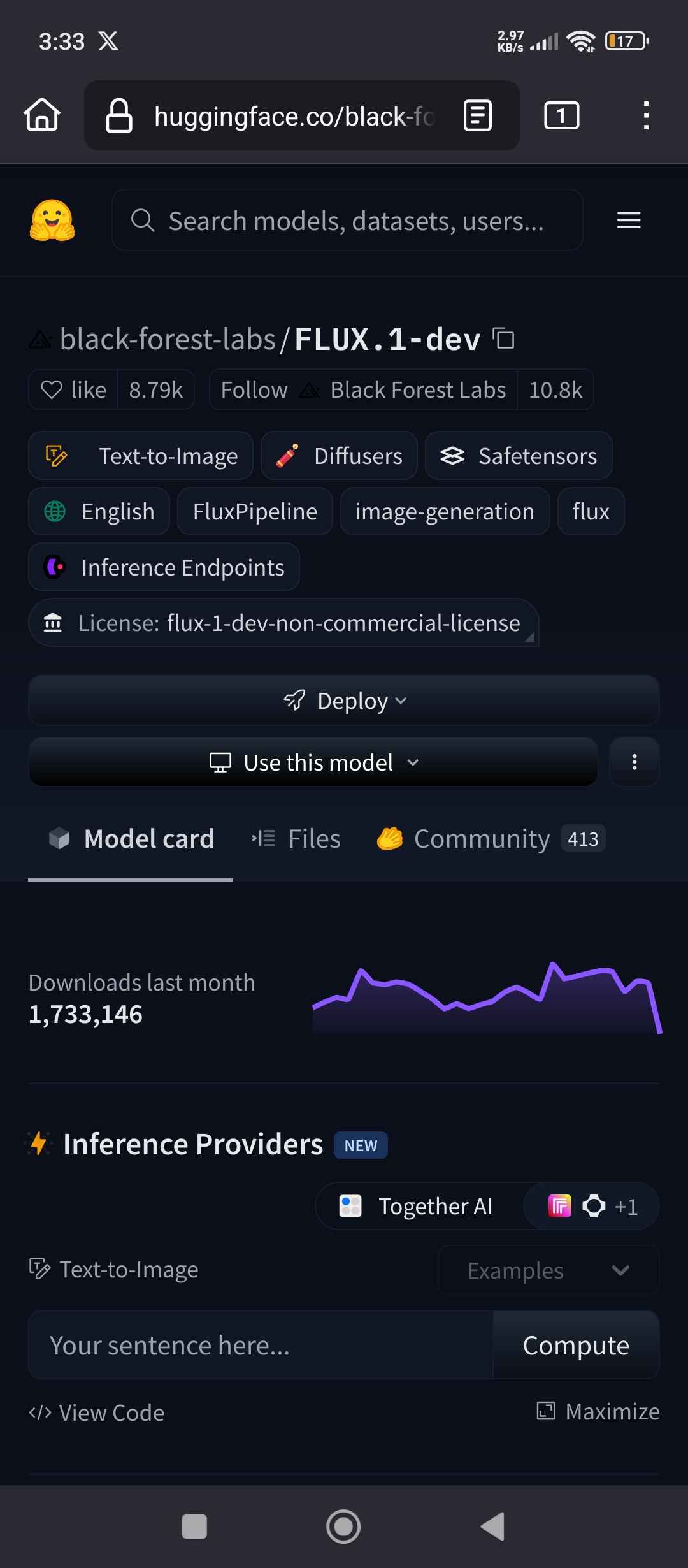
Task: Open View Code link
Action: 96,1412
